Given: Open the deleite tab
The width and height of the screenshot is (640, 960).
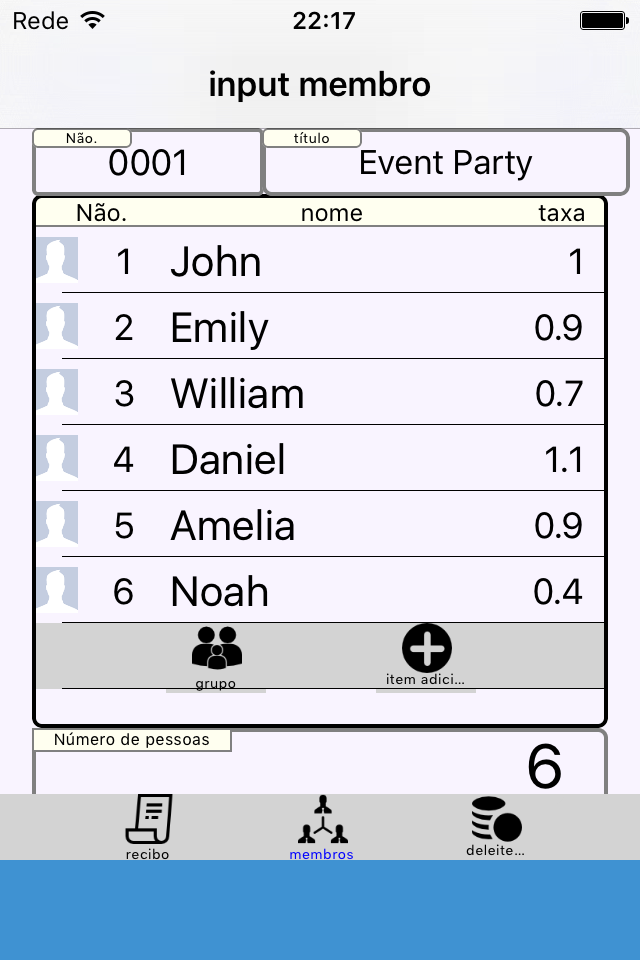Looking at the screenshot, I should click(495, 825).
